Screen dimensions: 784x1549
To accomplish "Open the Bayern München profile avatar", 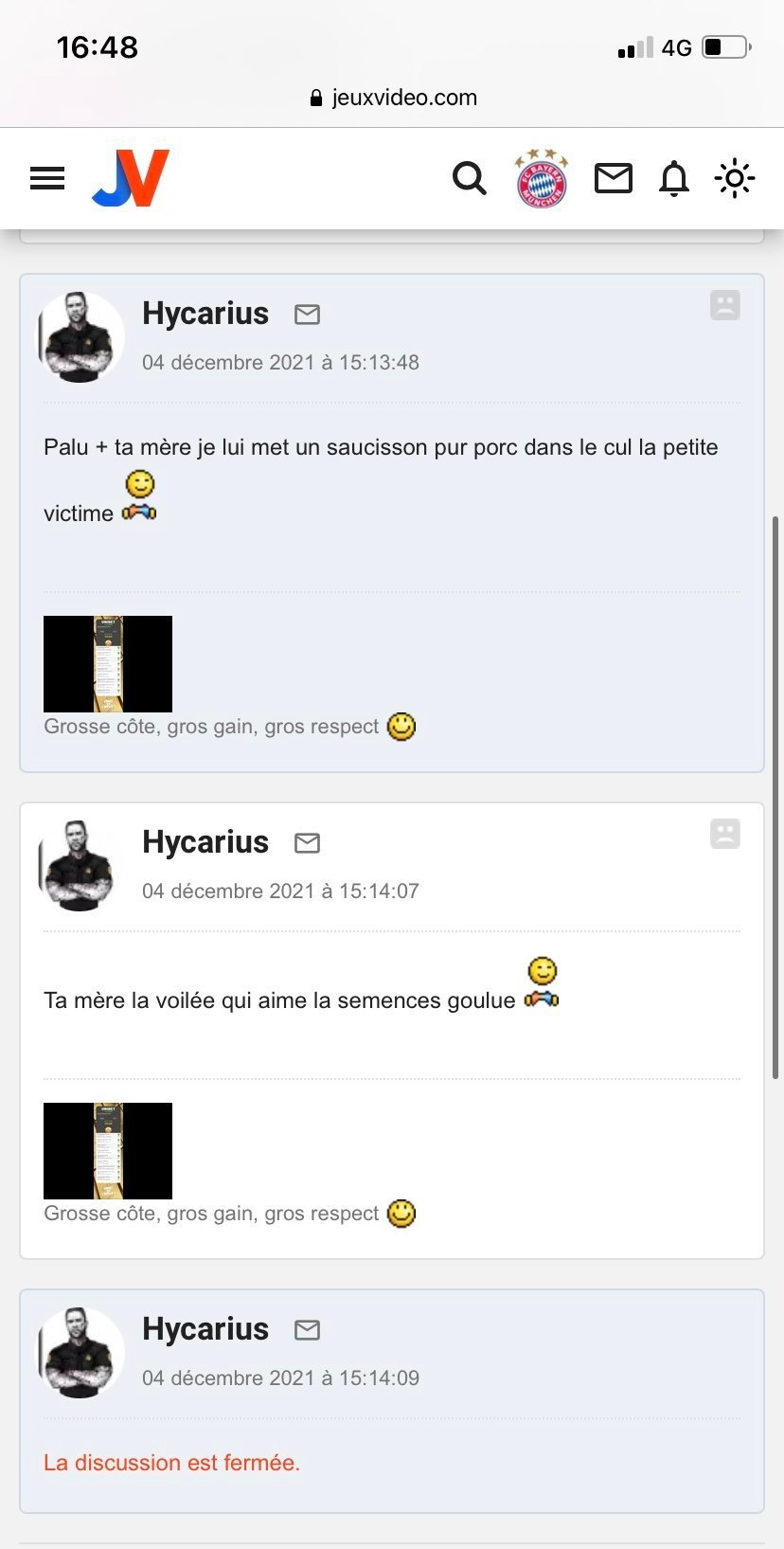I will [x=541, y=178].
